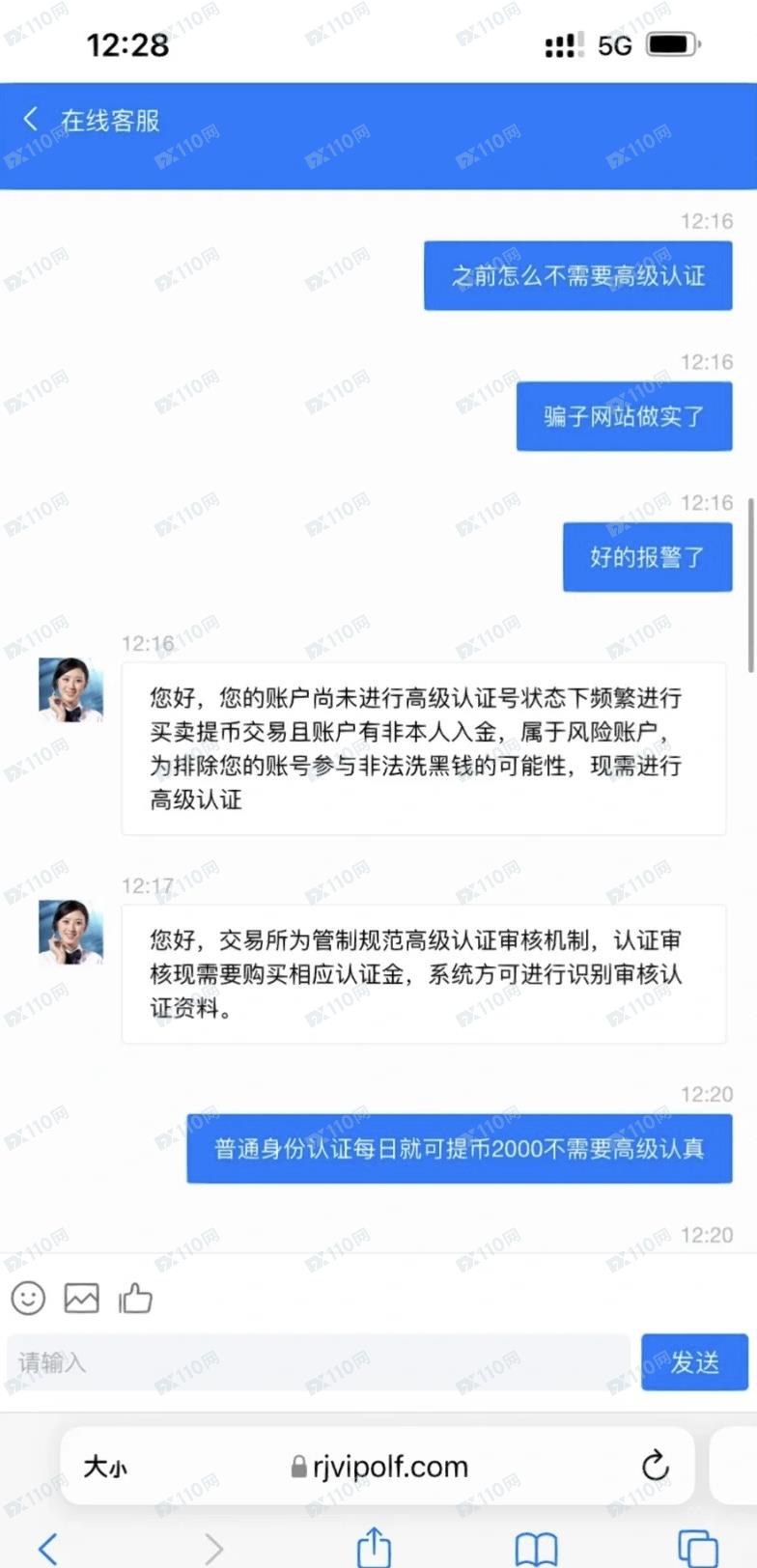Screen dimensions: 757x1568
Task: Tap the rjvipolf.com address bar
Action: [380, 1467]
